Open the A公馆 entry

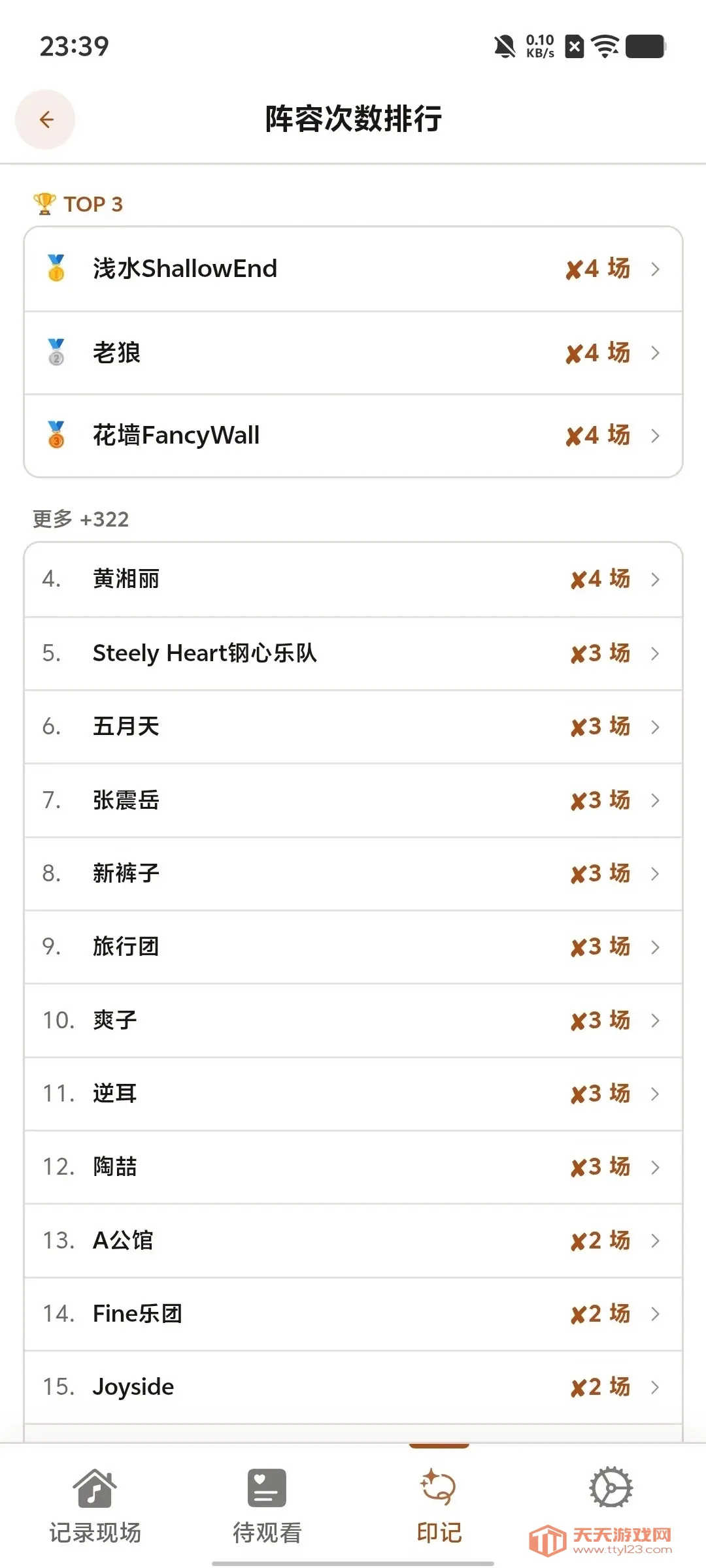pyautogui.click(x=353, y=1241)
